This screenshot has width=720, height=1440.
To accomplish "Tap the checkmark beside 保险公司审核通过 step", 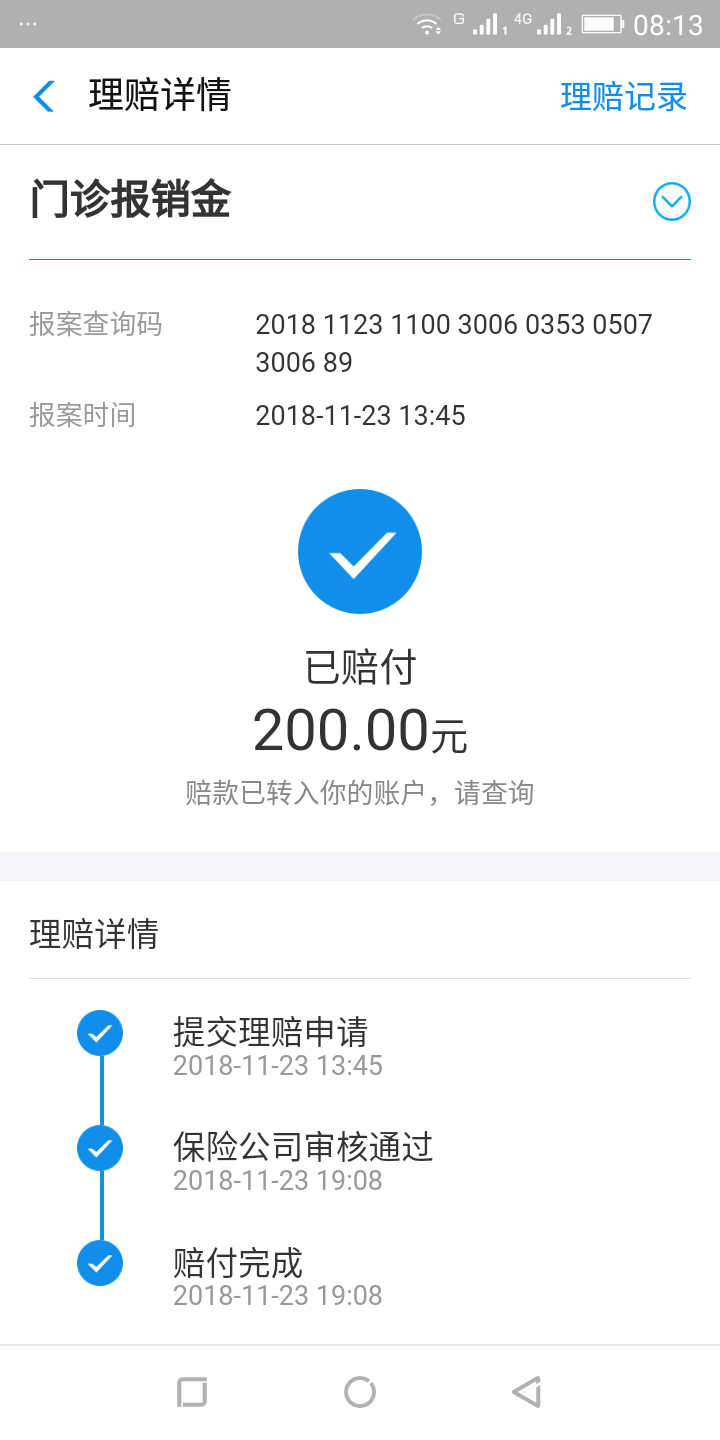I will (x=99, y=1148).
